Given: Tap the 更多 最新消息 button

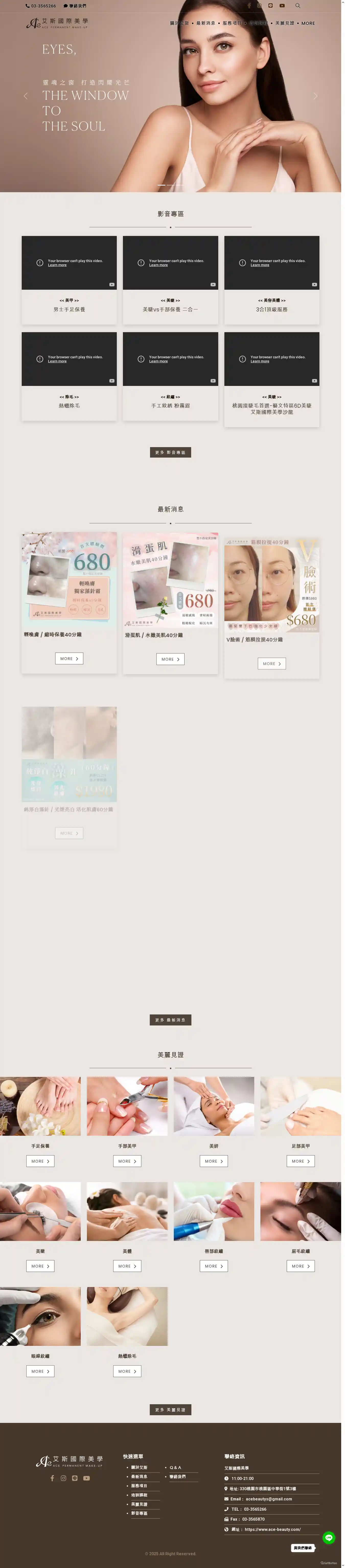Looking at the screenshot, I should [x=171, y=1020].
